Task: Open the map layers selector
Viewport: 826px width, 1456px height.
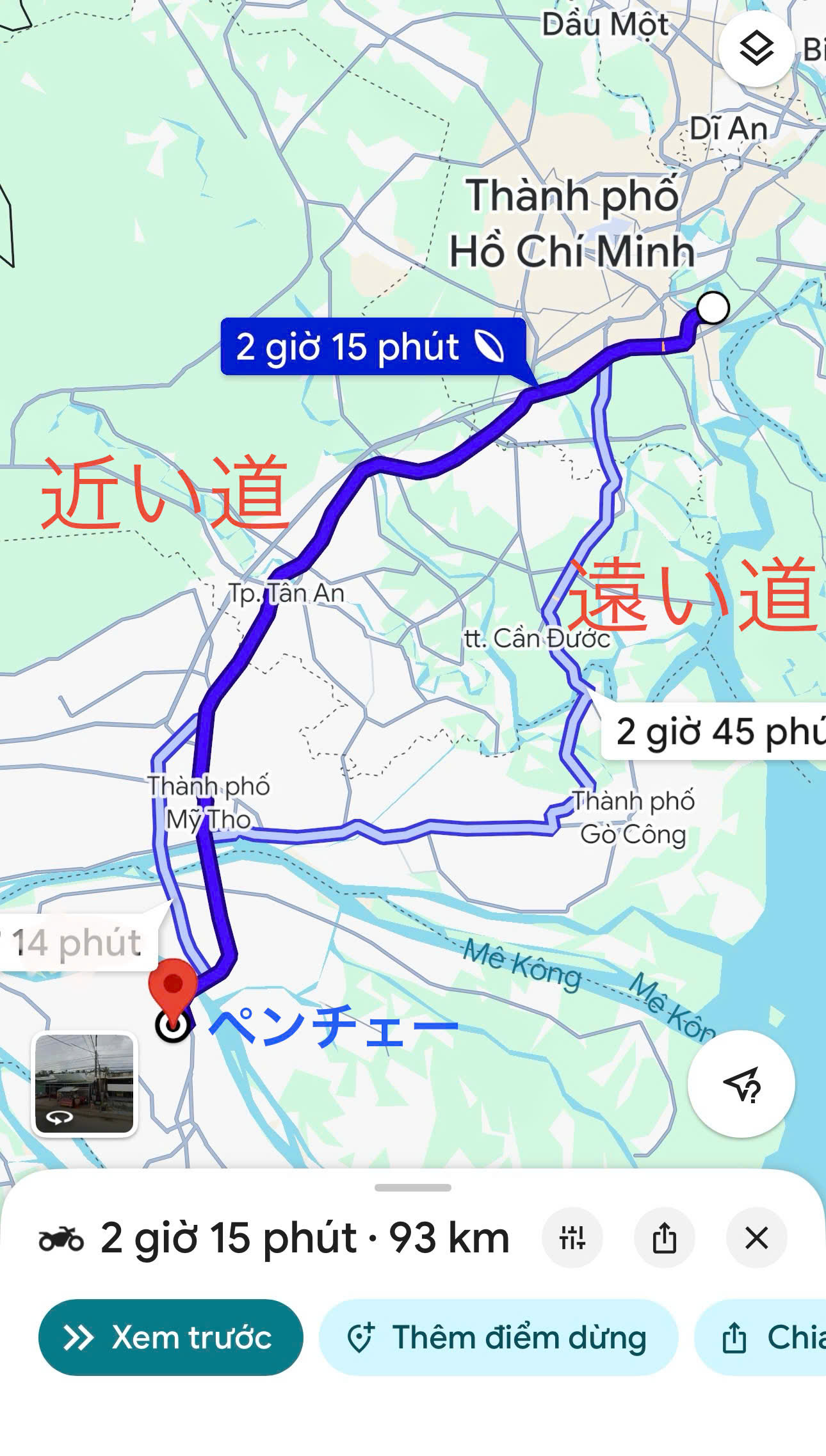Action: pyautogui.click(x=756, y=49)
